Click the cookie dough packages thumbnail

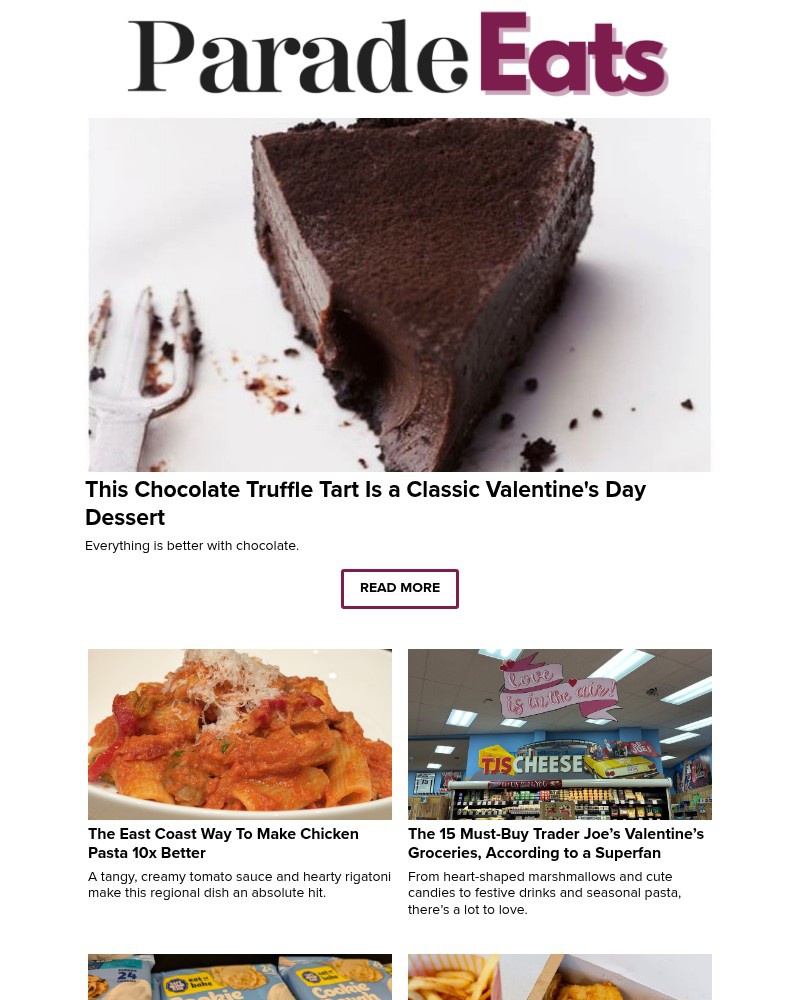point(240,977)
